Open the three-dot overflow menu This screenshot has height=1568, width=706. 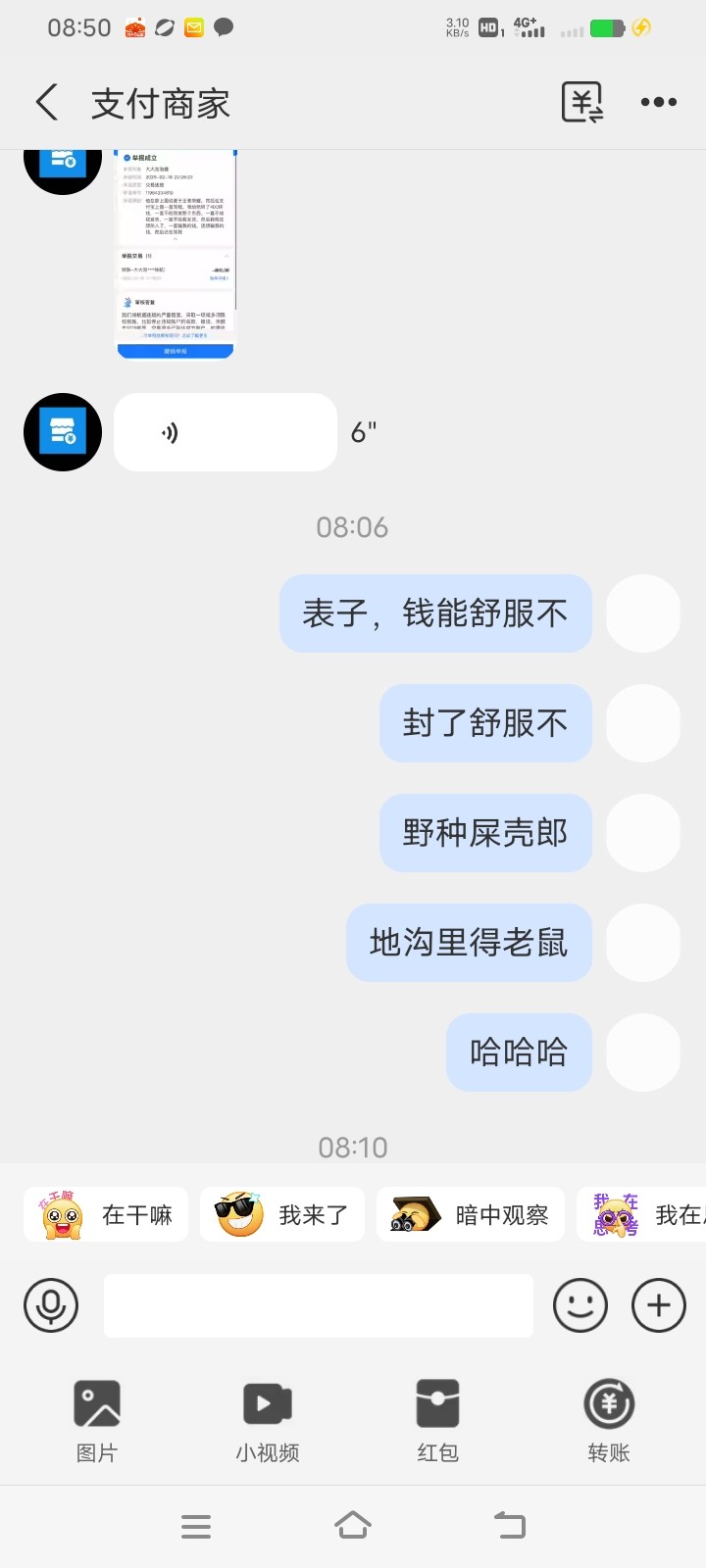[659, 102]
